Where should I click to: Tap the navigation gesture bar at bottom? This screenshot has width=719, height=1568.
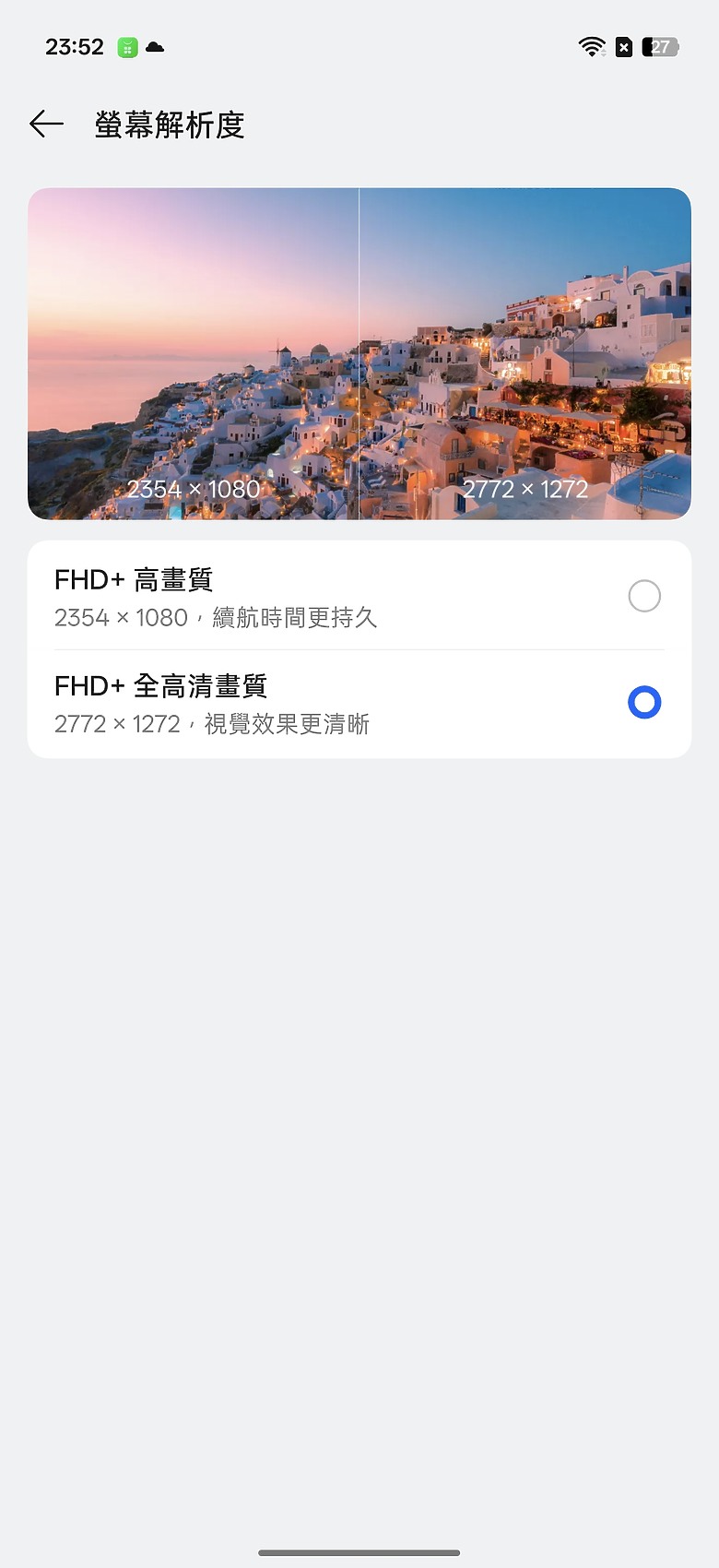tap(359, 1549)
